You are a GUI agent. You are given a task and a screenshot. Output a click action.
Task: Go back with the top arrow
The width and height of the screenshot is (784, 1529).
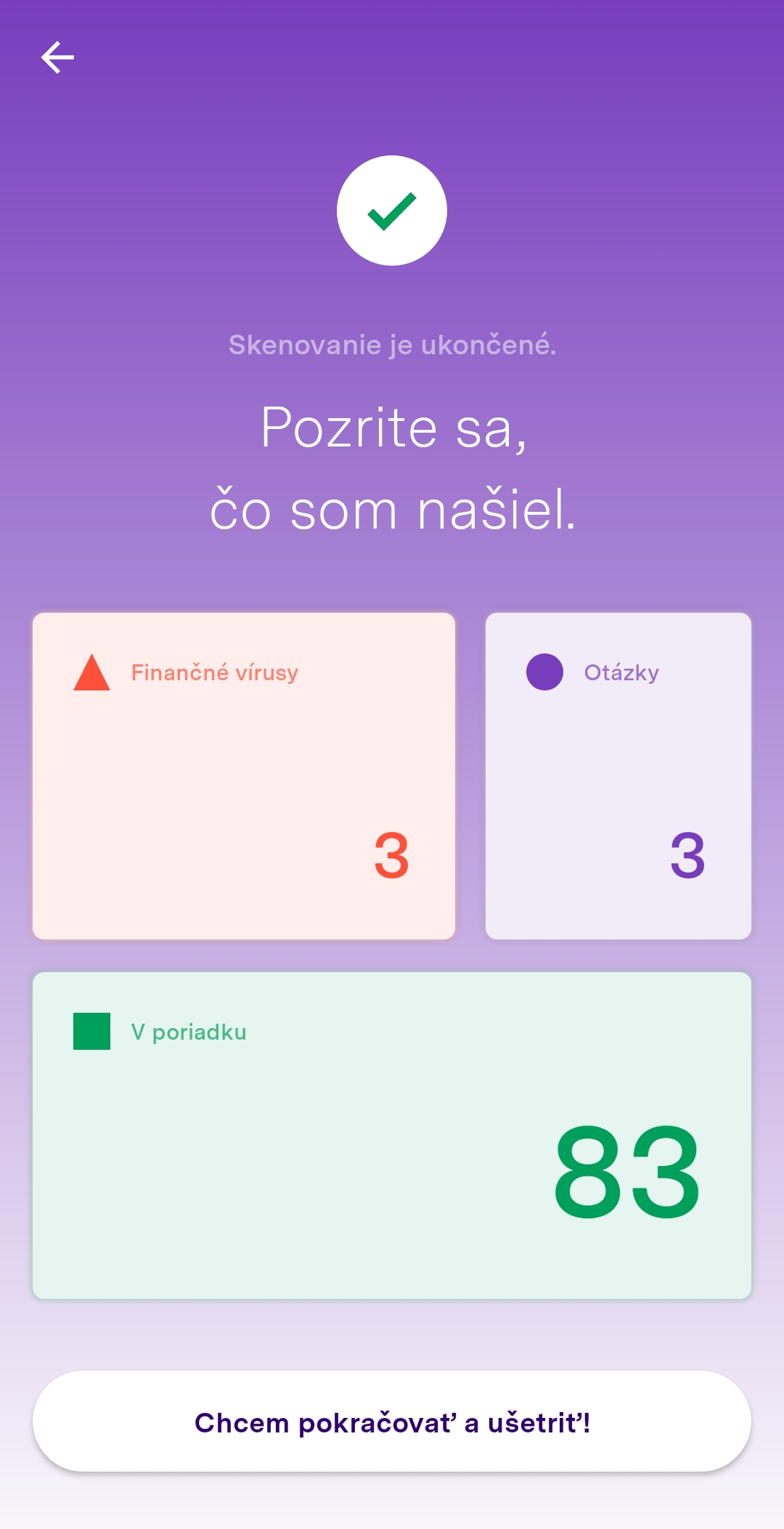57,58
